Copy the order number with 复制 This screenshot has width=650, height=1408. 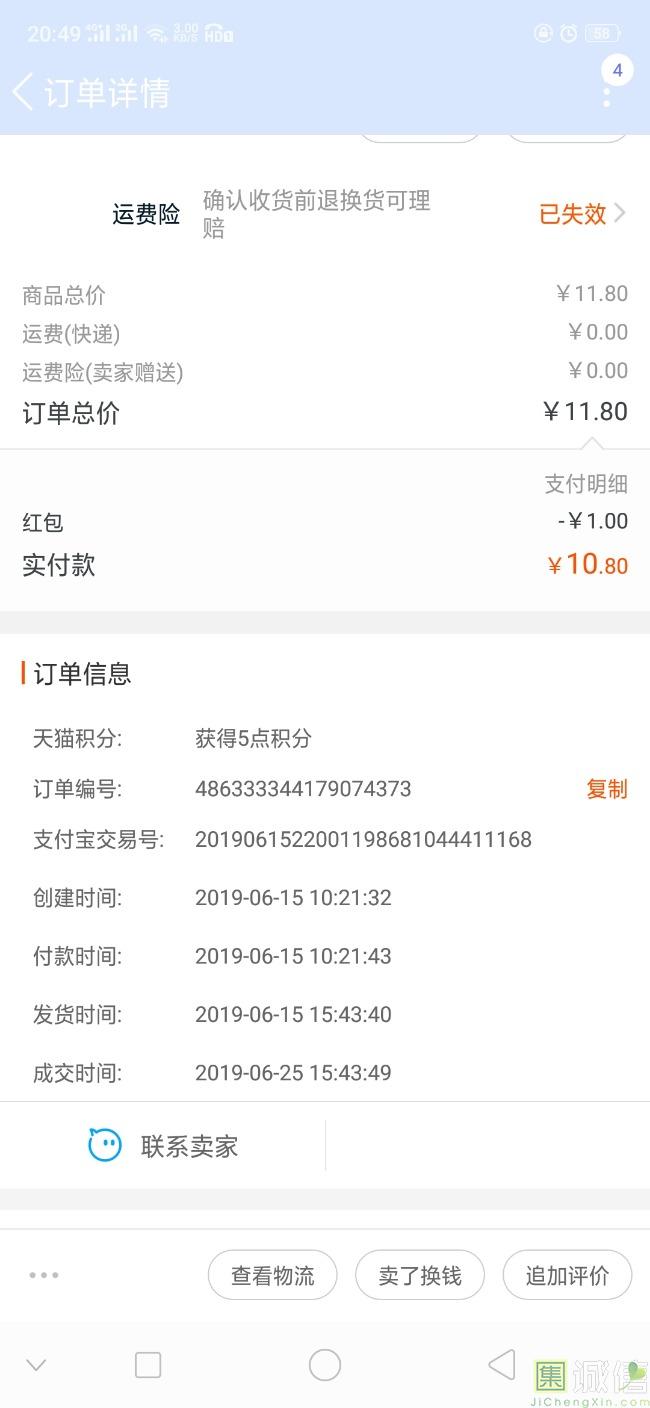606,789
